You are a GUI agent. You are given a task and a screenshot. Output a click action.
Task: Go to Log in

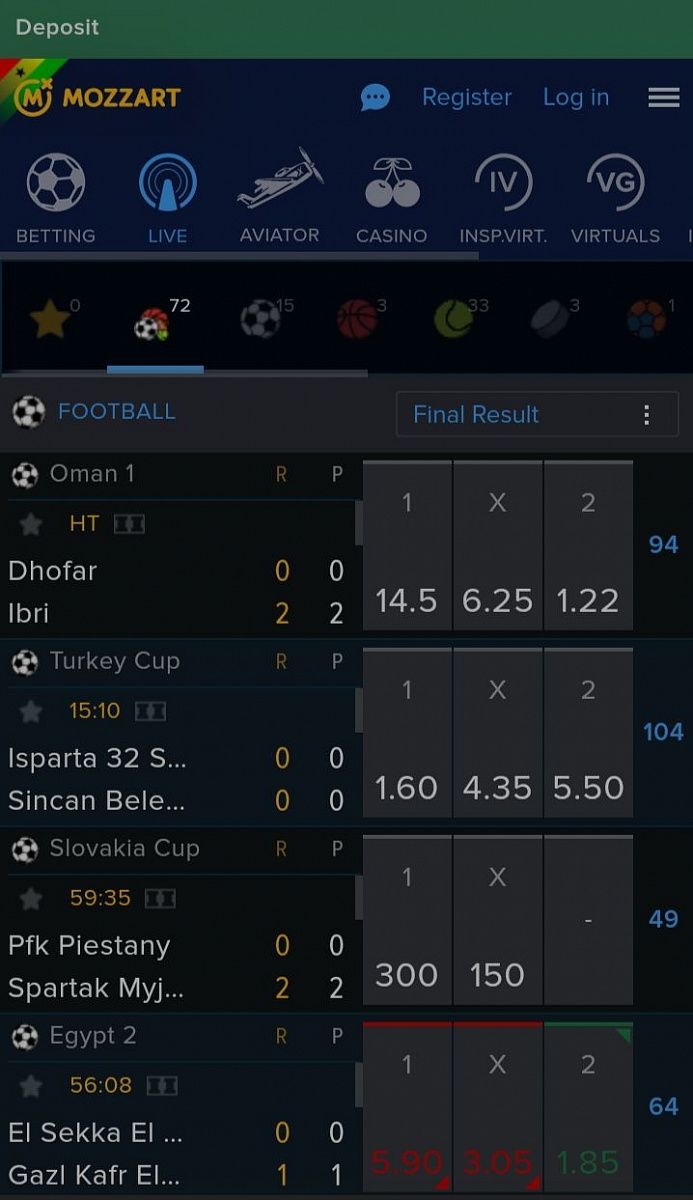pyautogui.click(x=575, y=97)
